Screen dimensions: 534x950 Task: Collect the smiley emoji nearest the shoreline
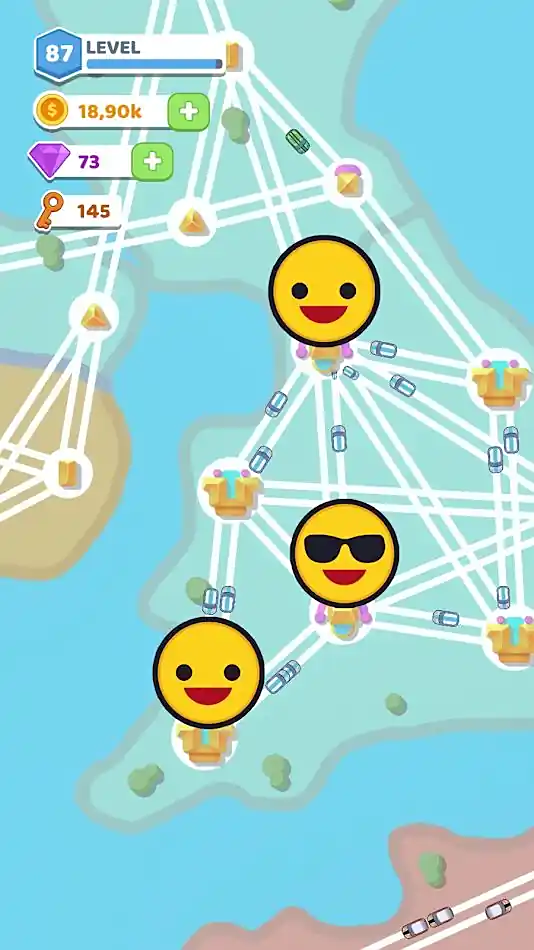tap(209, 673)
